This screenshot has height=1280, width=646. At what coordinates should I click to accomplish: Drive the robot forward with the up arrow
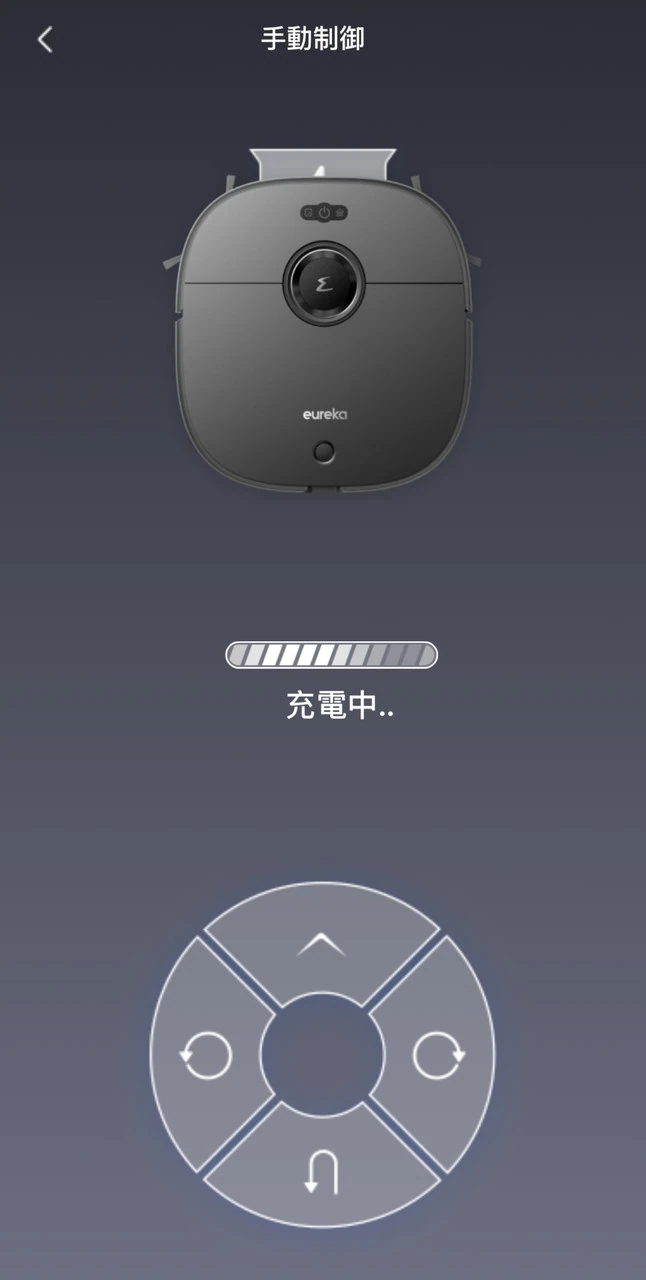(321, 942)
